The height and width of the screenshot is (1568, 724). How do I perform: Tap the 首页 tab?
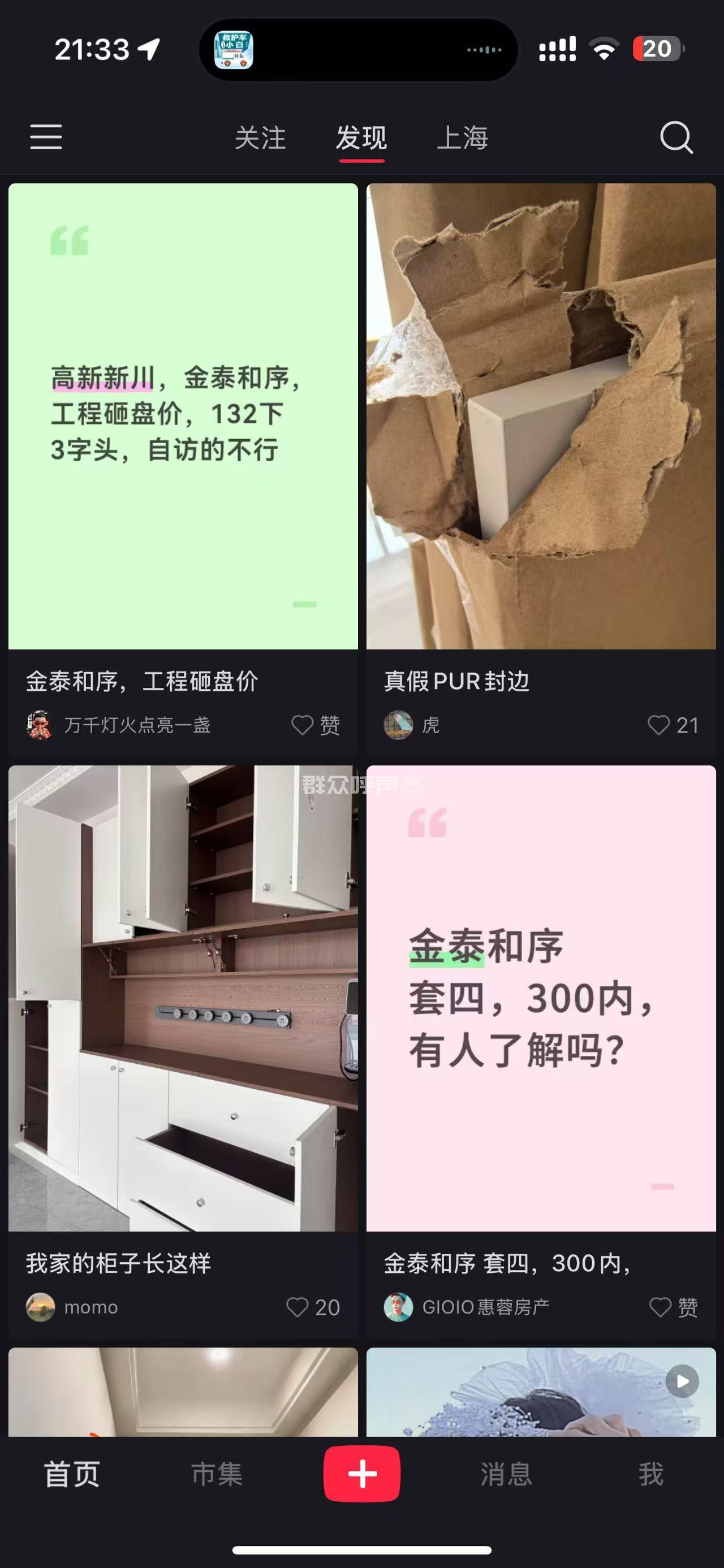point(72,1474)
